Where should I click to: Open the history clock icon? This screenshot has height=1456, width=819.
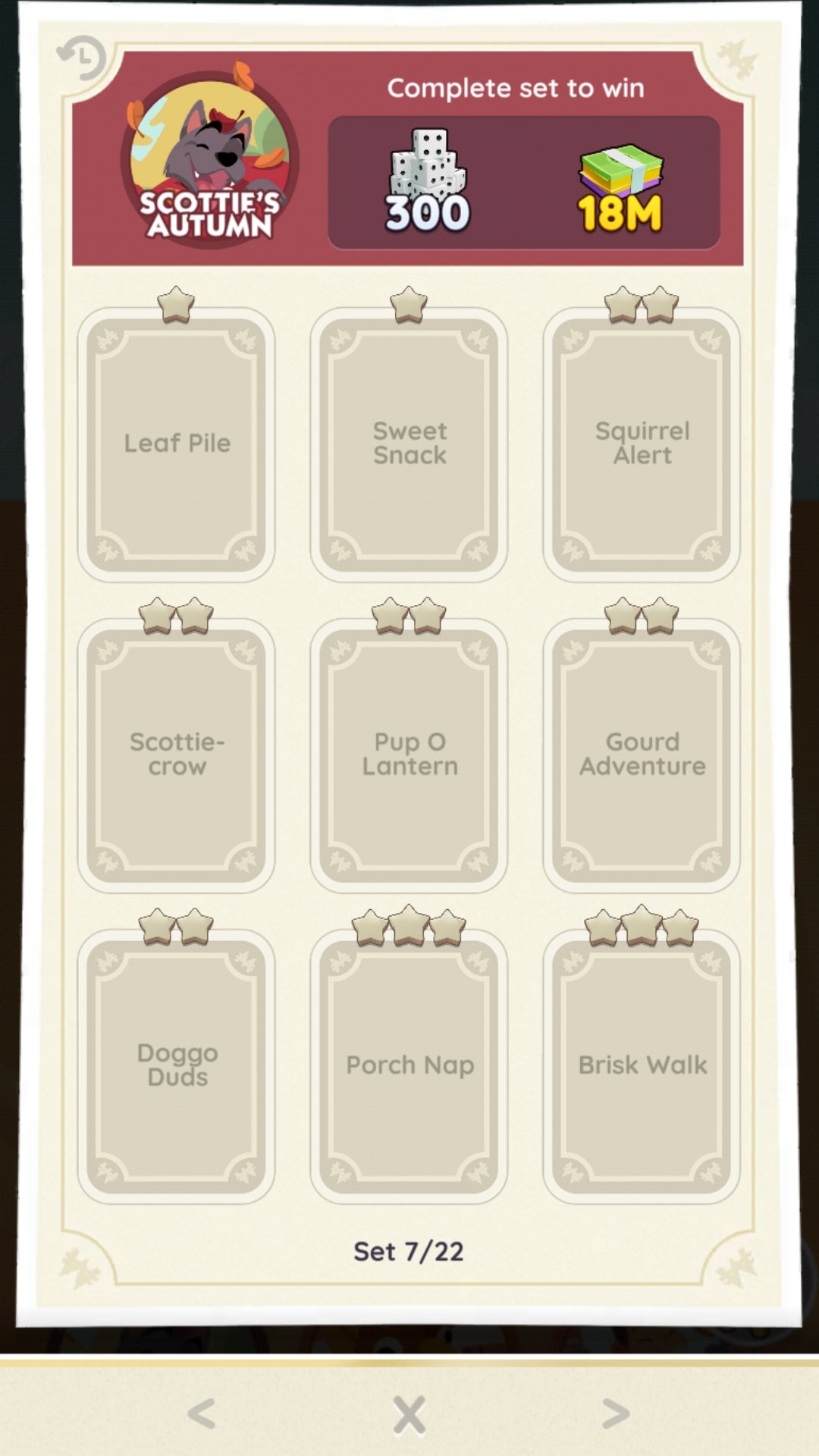[81, 58]
